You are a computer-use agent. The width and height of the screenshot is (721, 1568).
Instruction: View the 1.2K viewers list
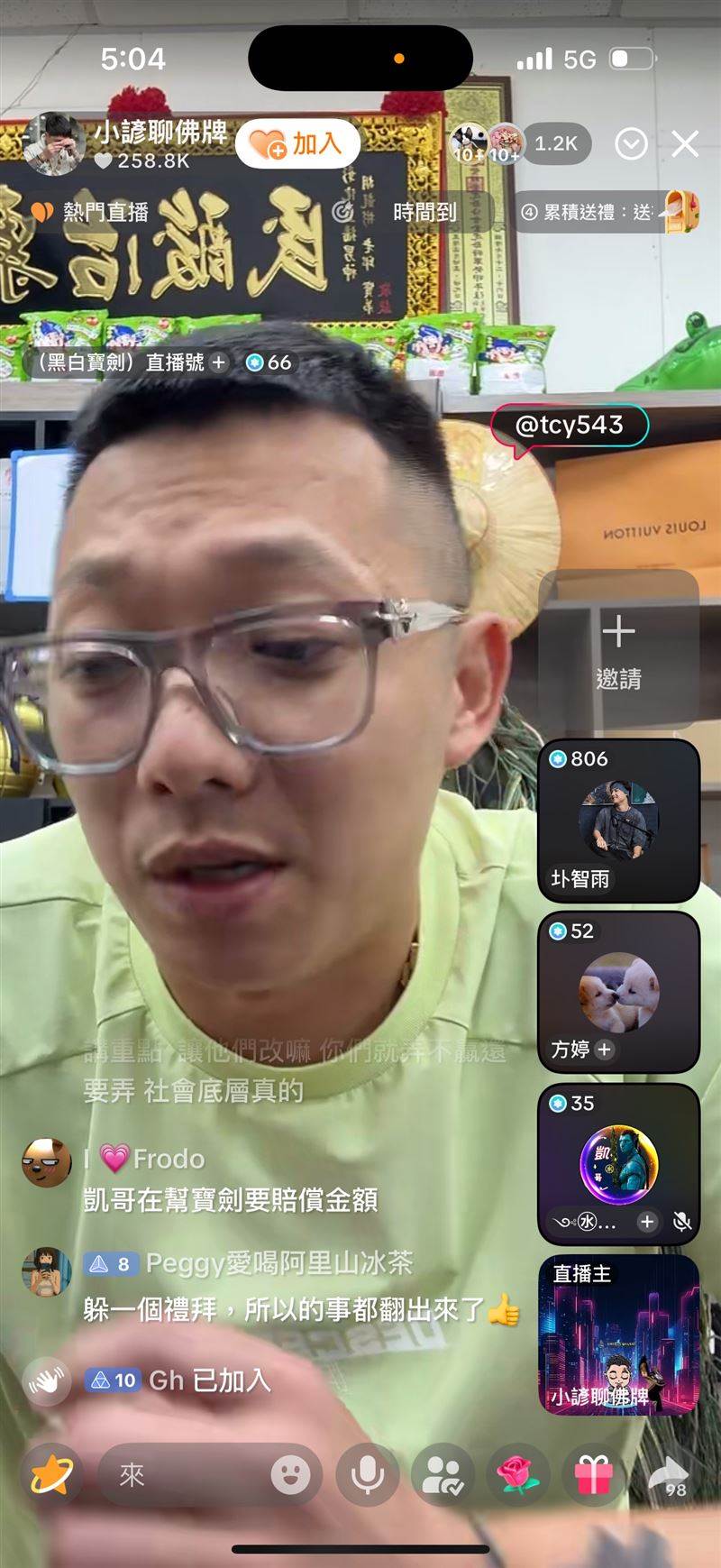[x=555, y=144]
